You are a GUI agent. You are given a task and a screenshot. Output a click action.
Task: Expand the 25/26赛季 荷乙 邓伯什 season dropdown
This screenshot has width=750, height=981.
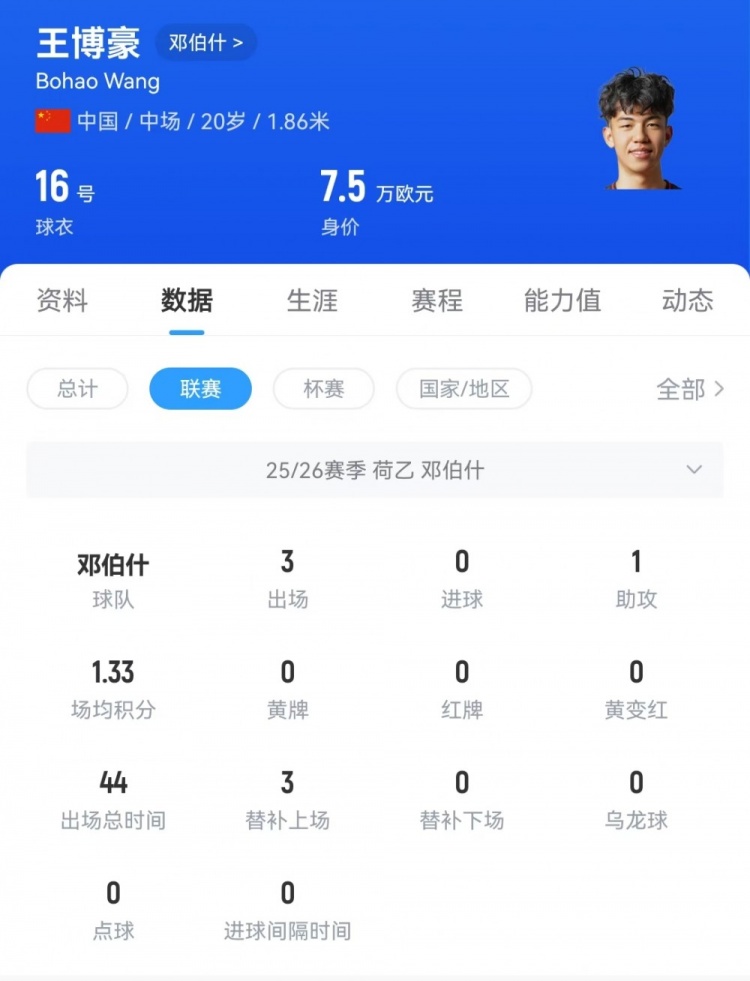pos(375,470)
